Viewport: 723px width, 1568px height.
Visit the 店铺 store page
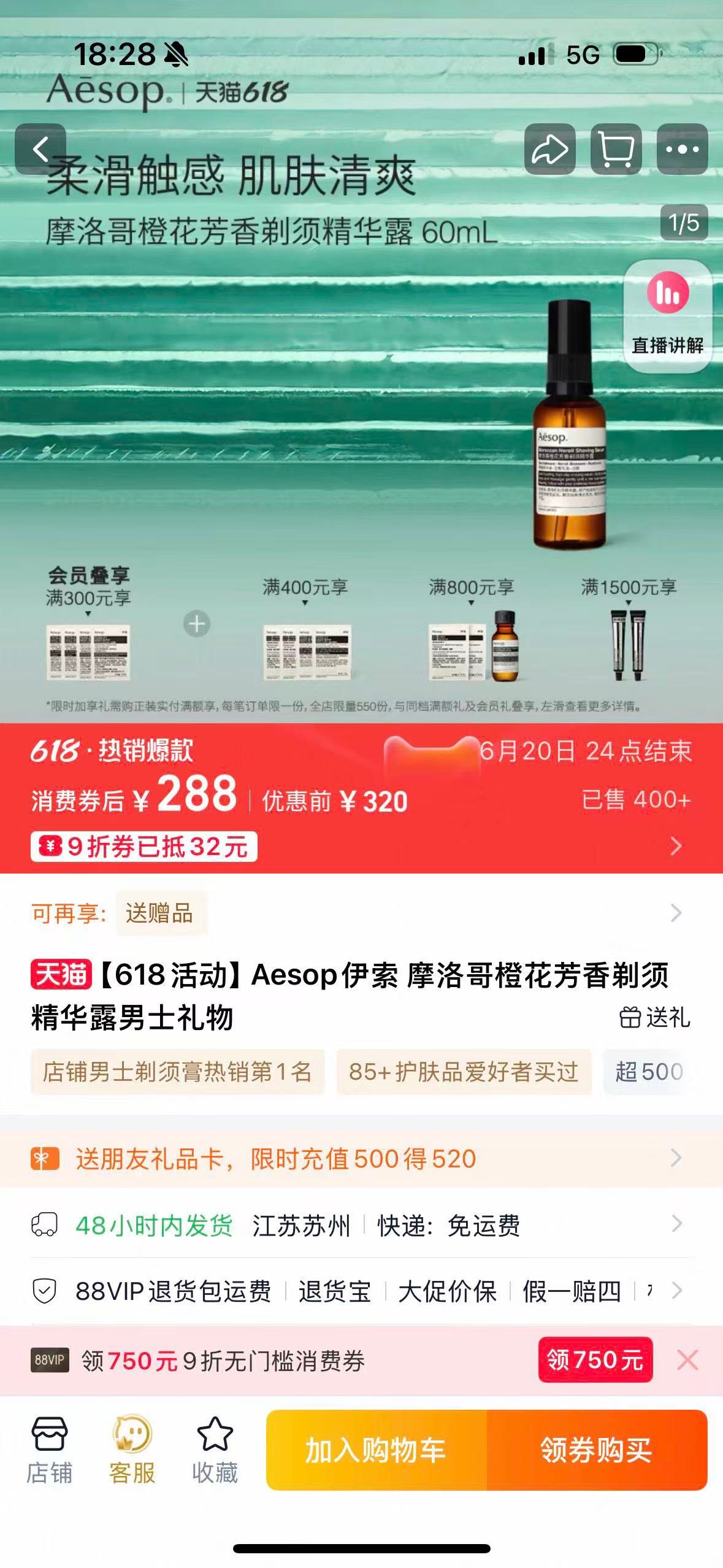click(x=49, y=1450)
